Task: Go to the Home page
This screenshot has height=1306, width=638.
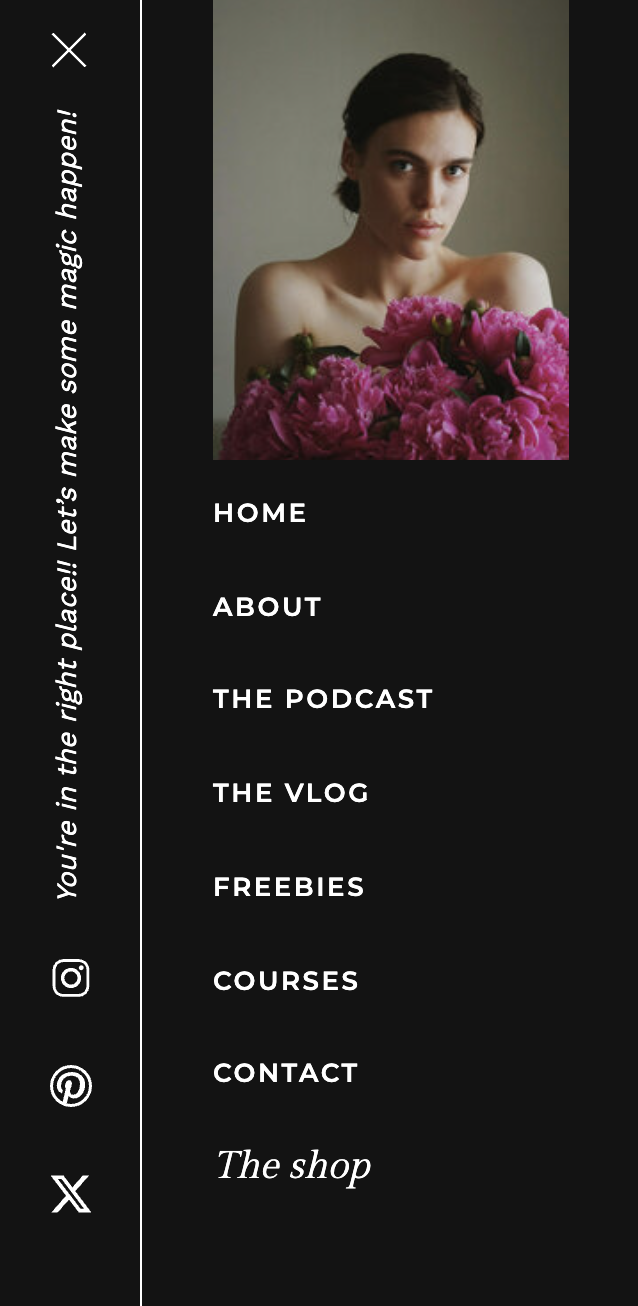Action: (x=260, y=513)
